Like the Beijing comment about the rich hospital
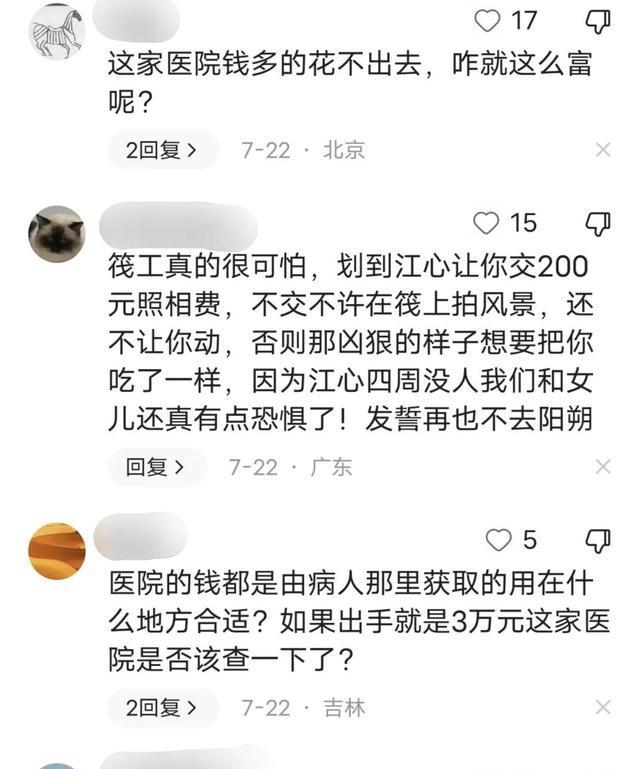 click(x=487, y=20)
